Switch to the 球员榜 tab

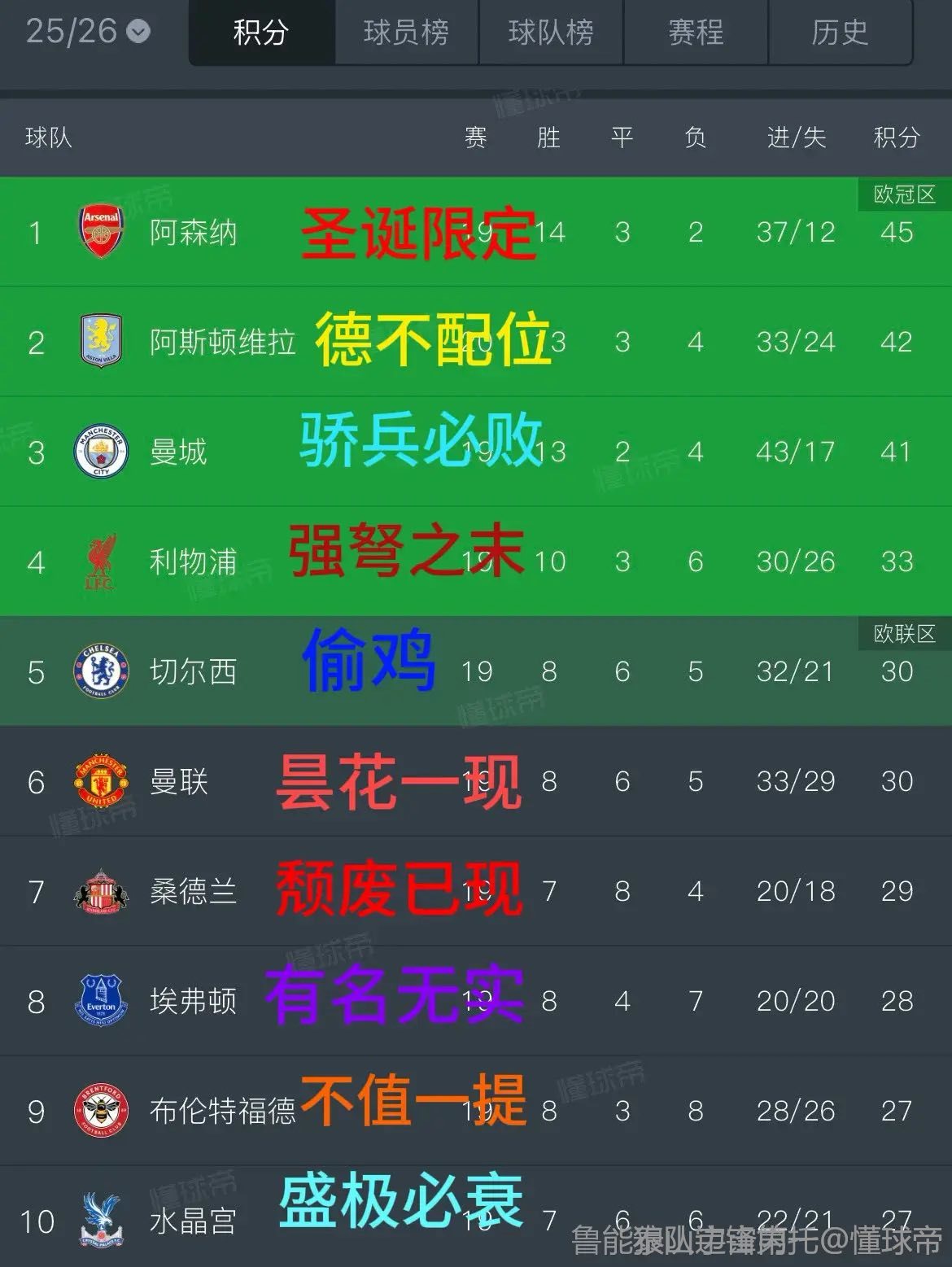pos(406,33)
